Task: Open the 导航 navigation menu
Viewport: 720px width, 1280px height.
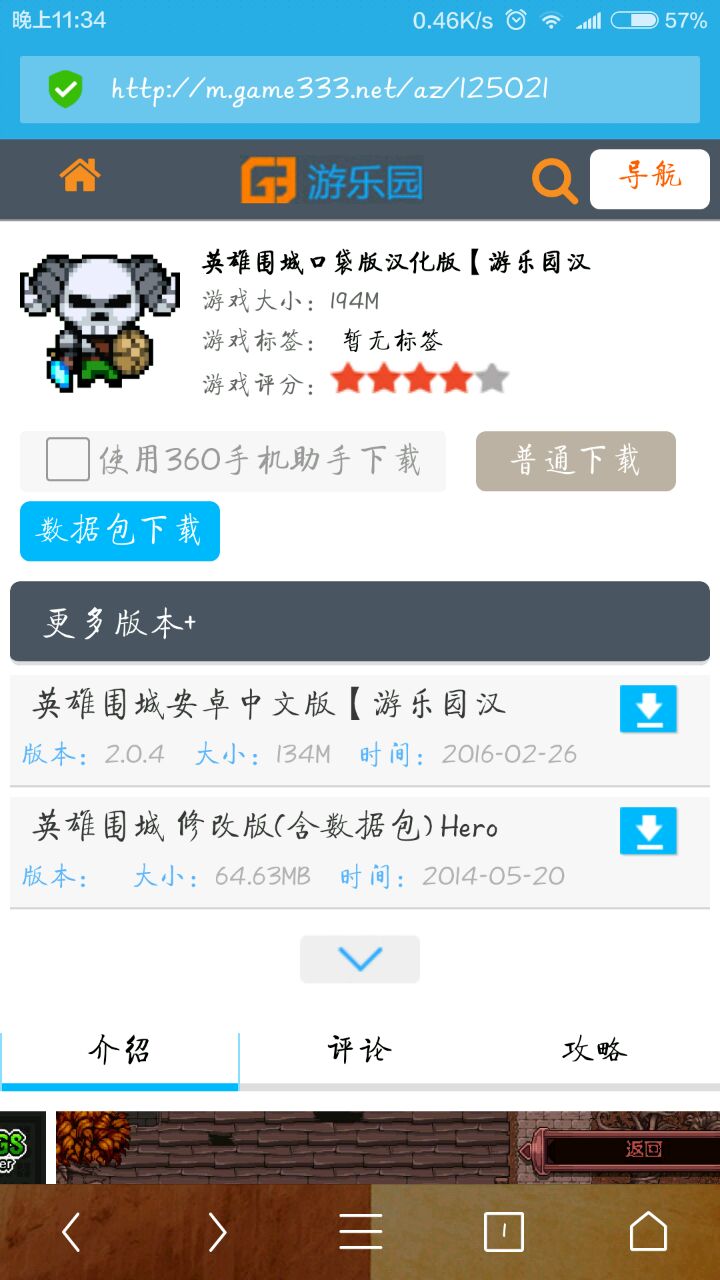Action: tap(650, 179)
